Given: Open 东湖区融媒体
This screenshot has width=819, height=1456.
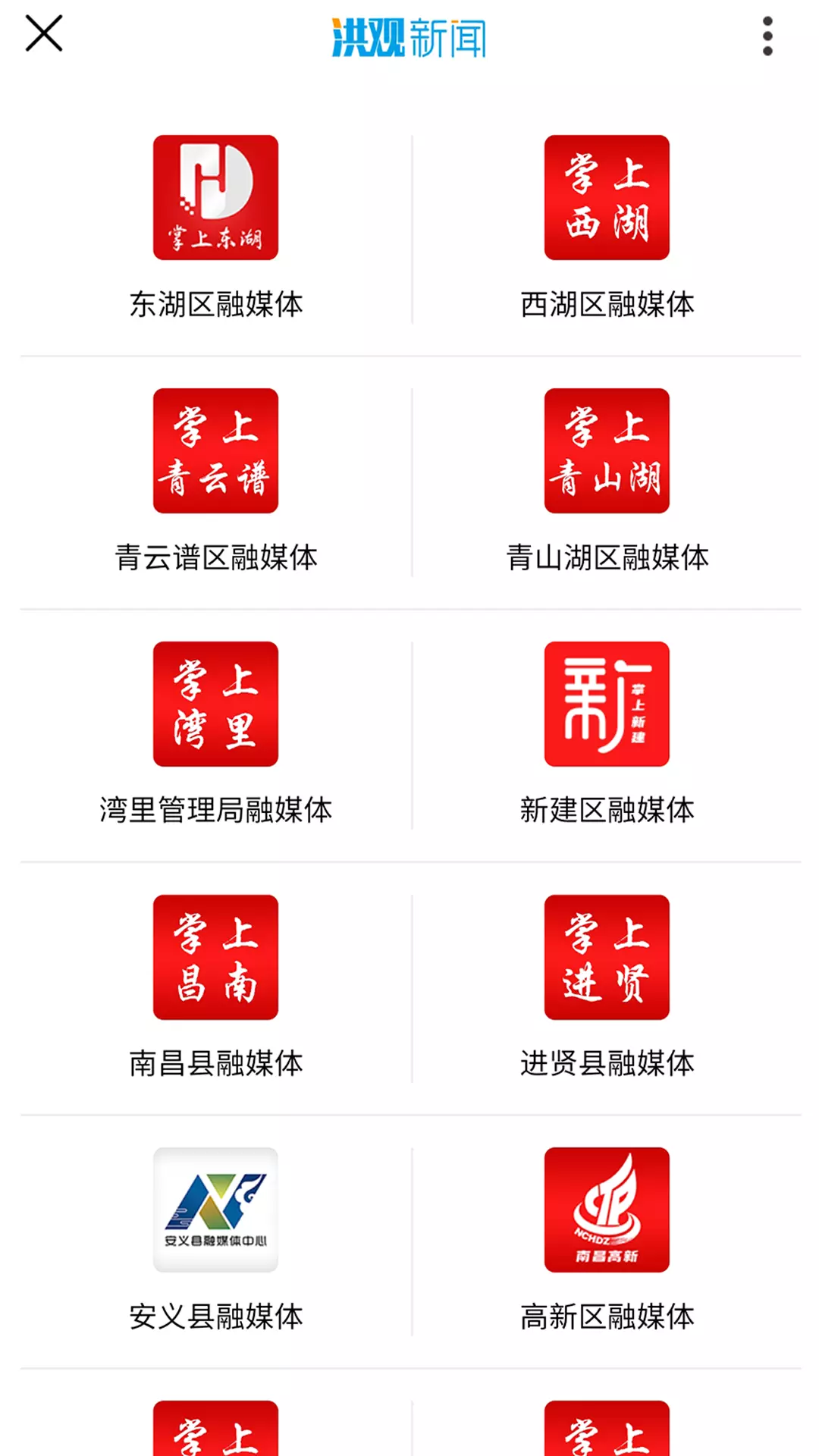Looking at the screenshot, I should point(215,228).
